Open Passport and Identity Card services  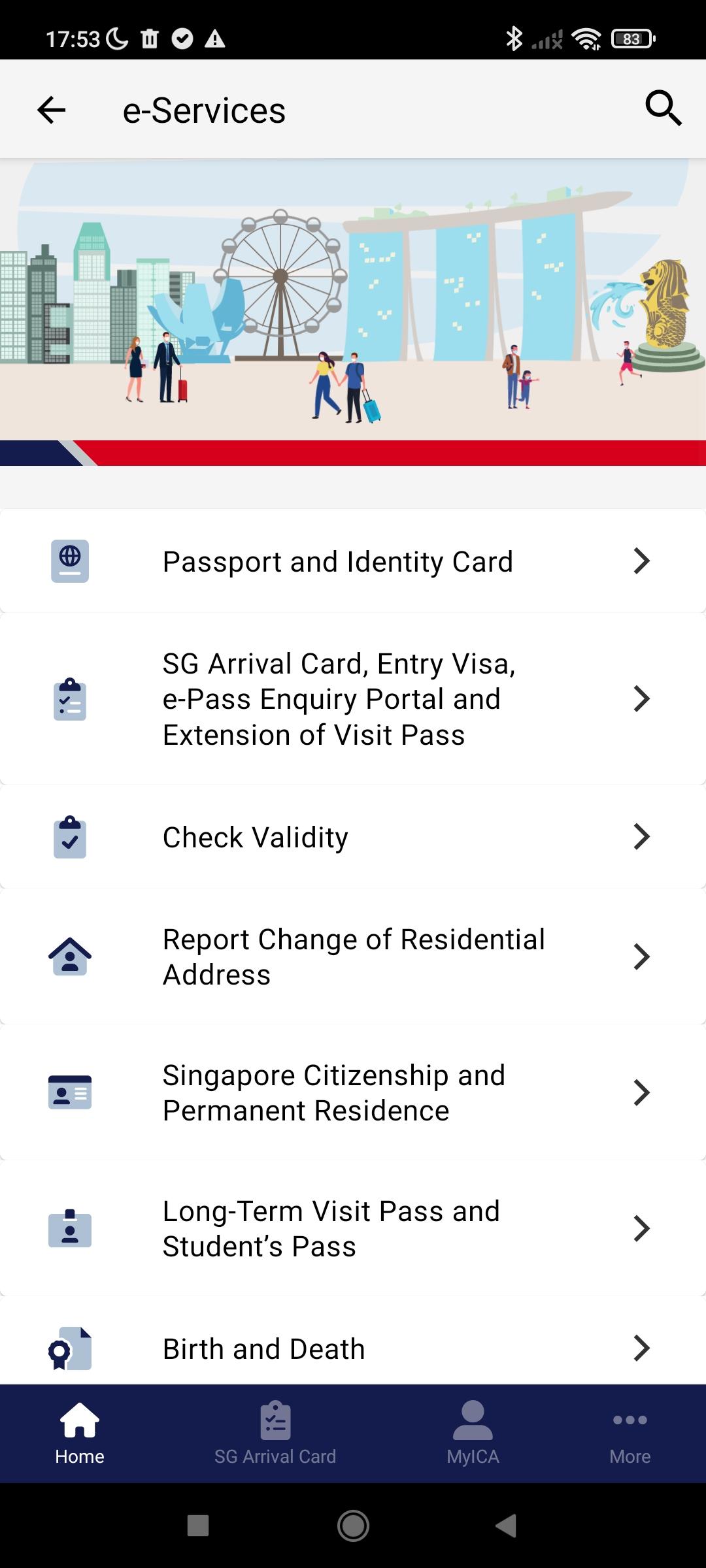point(353,561)
